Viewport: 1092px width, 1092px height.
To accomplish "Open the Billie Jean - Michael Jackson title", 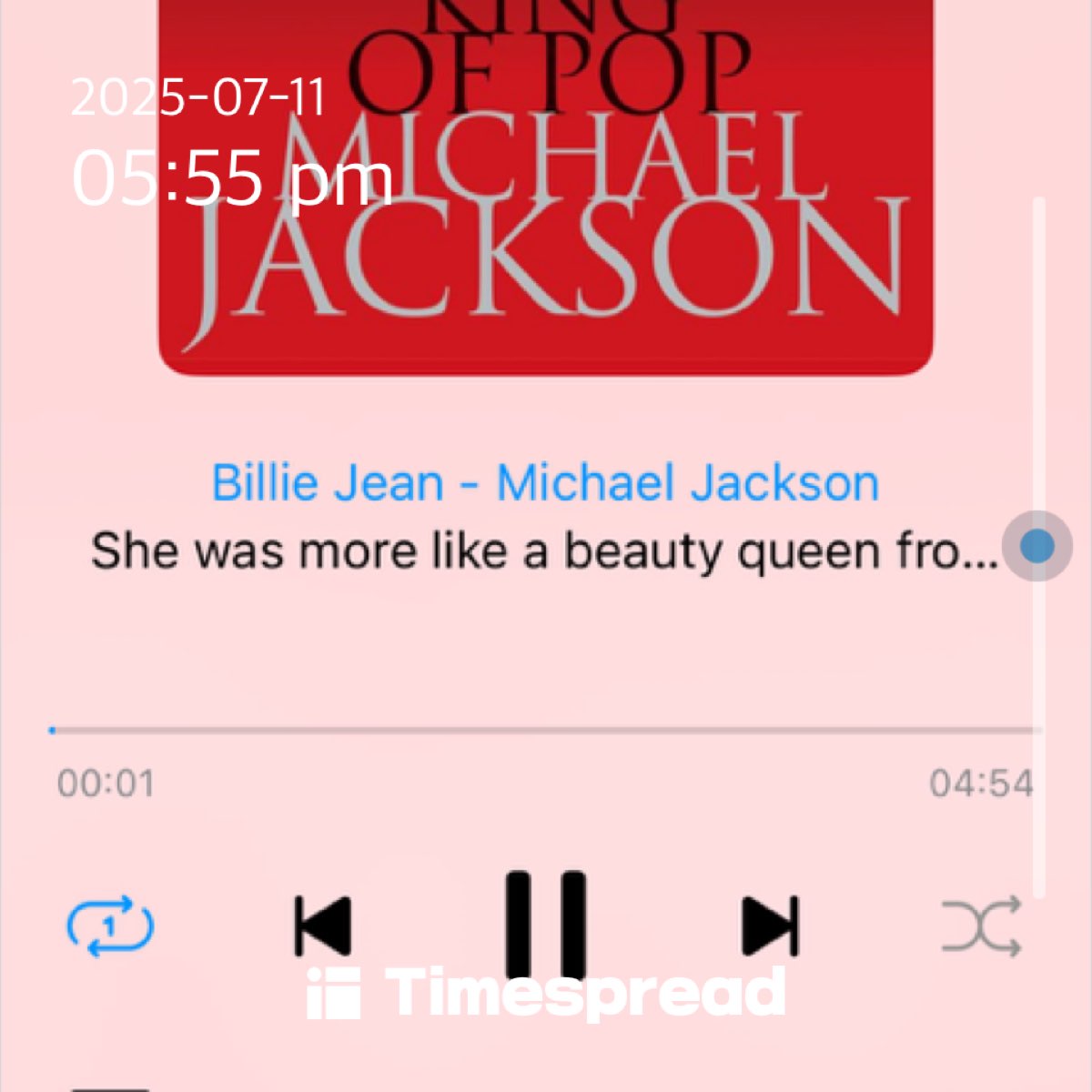I will [545, 482].
